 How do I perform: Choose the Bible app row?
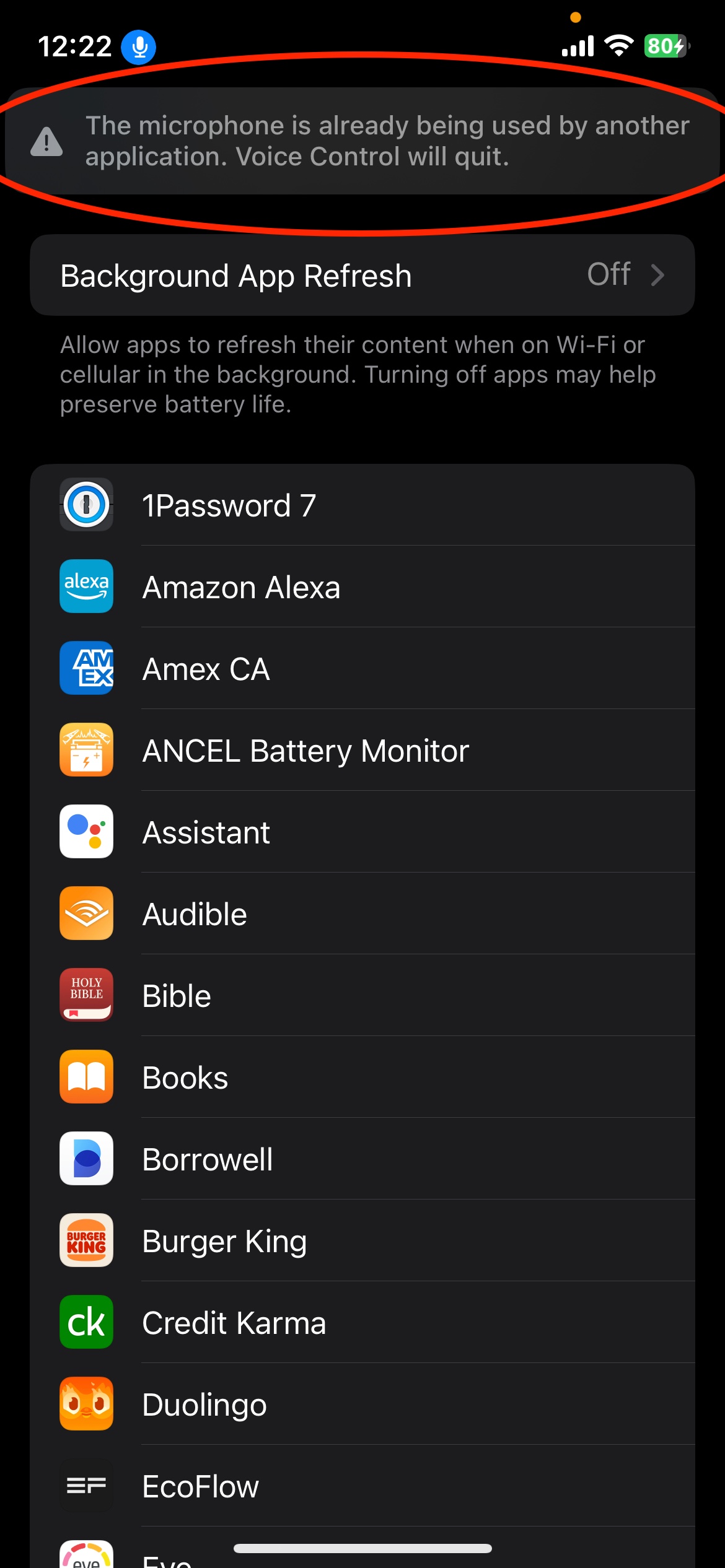(x=362, y=996)
